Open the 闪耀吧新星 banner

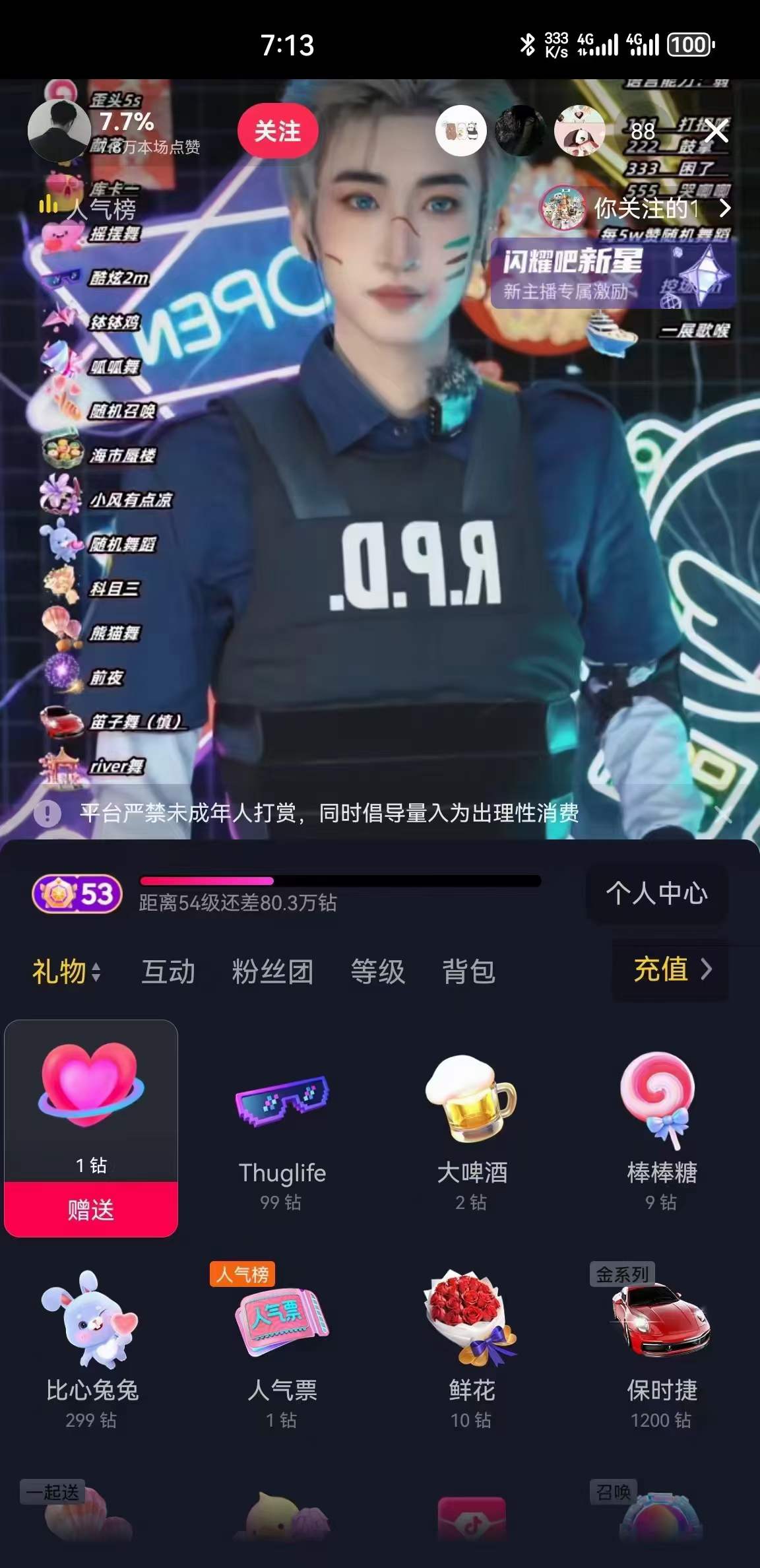coord(612,273)
